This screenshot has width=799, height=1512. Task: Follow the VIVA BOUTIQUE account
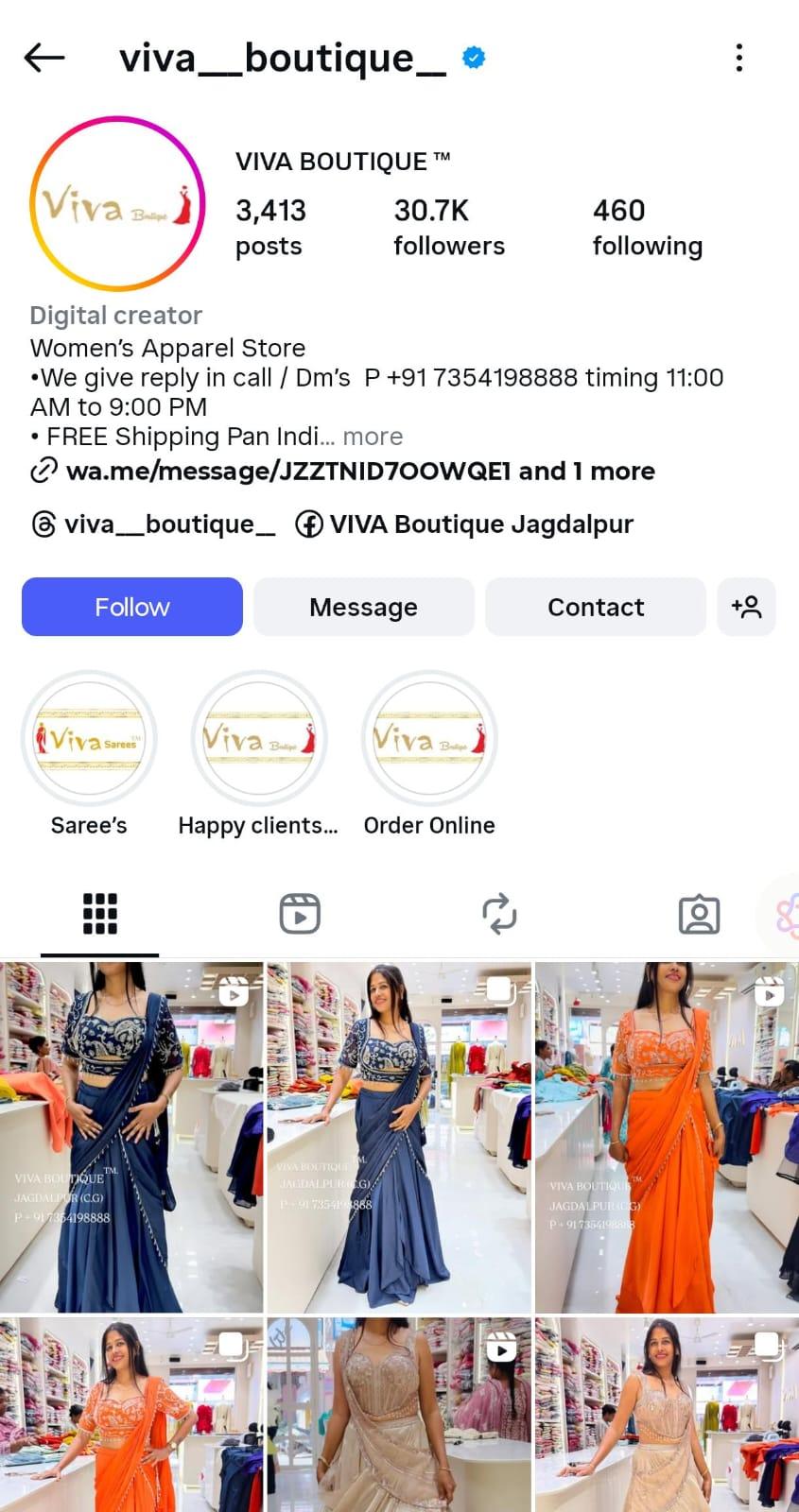click(x=132, y=607)
